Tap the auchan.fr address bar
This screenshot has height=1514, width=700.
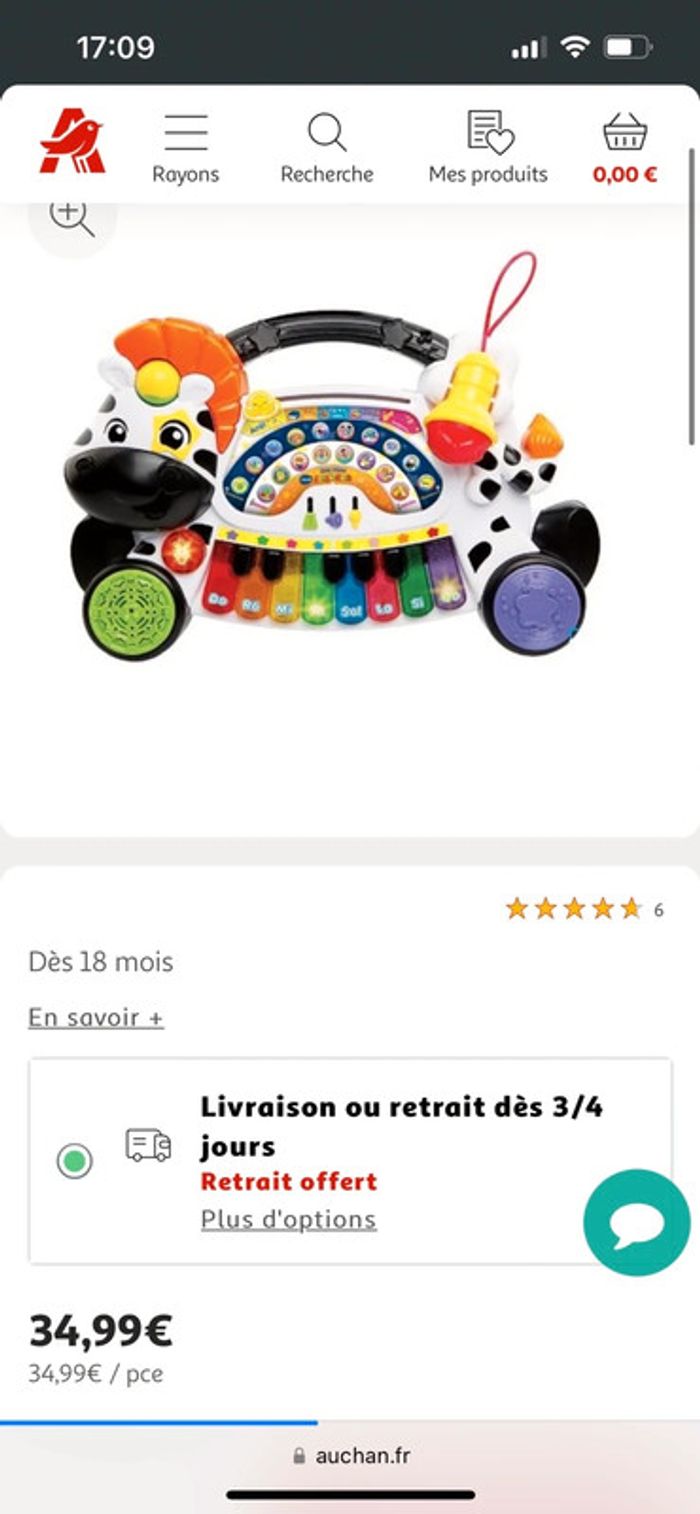pyautogui.click(x=350, y=1456)
